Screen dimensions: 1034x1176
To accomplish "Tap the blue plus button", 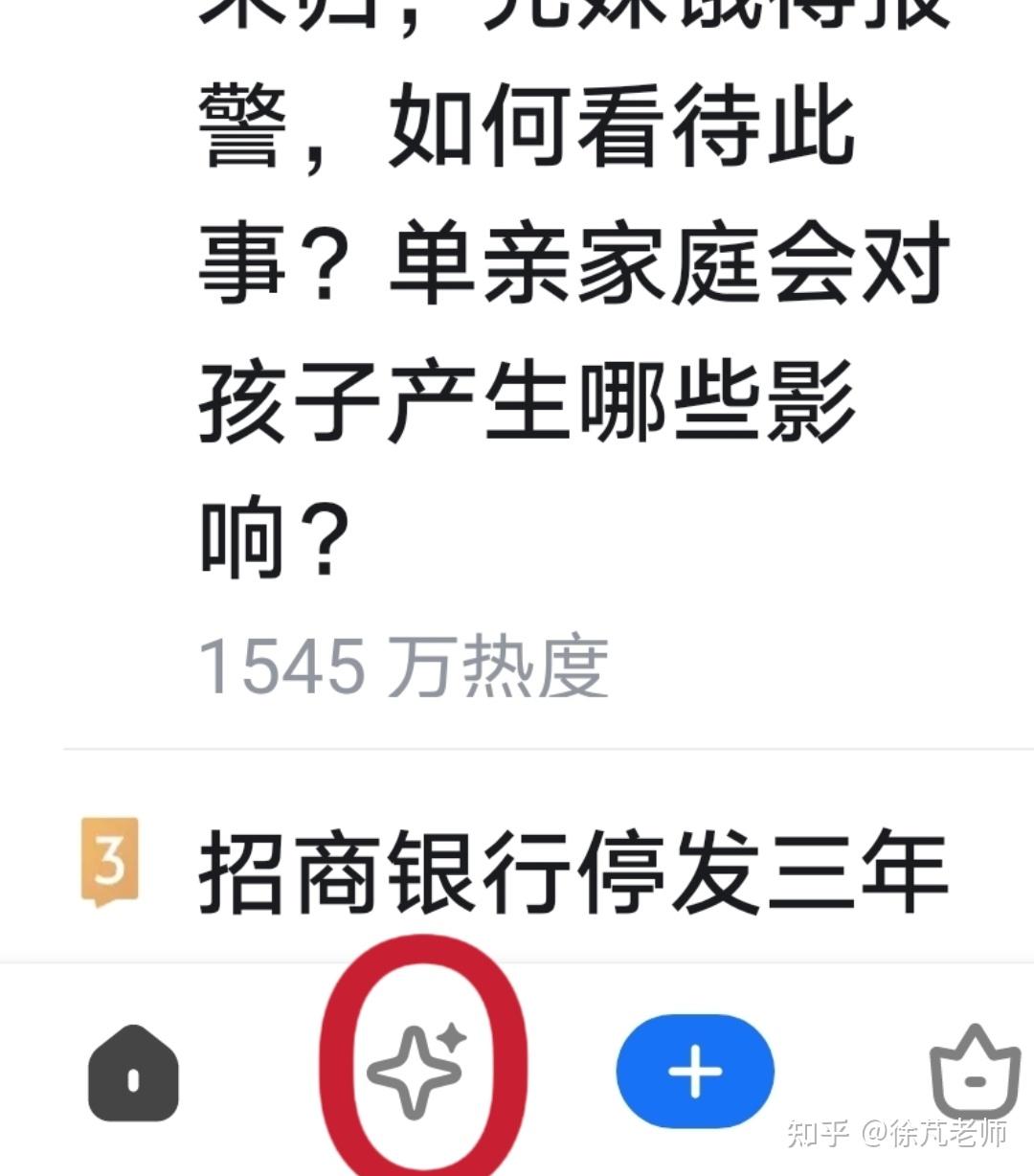I will [694, 1071].
